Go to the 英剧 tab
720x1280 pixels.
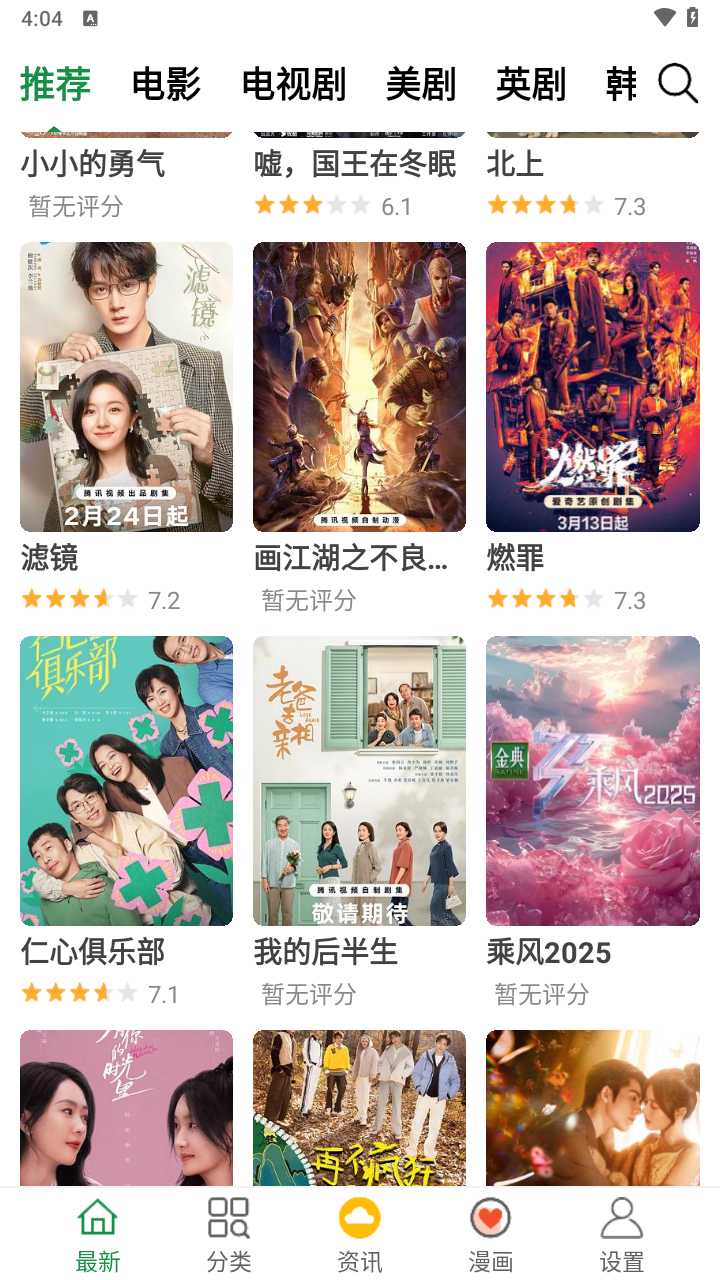pos(531,85)
